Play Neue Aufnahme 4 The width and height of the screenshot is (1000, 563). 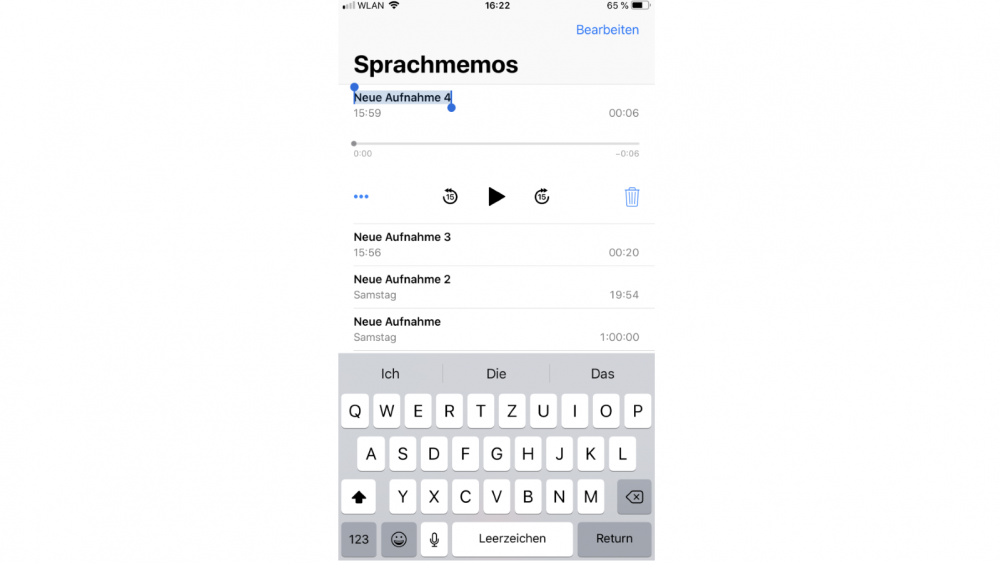click(x=496, y=197)
